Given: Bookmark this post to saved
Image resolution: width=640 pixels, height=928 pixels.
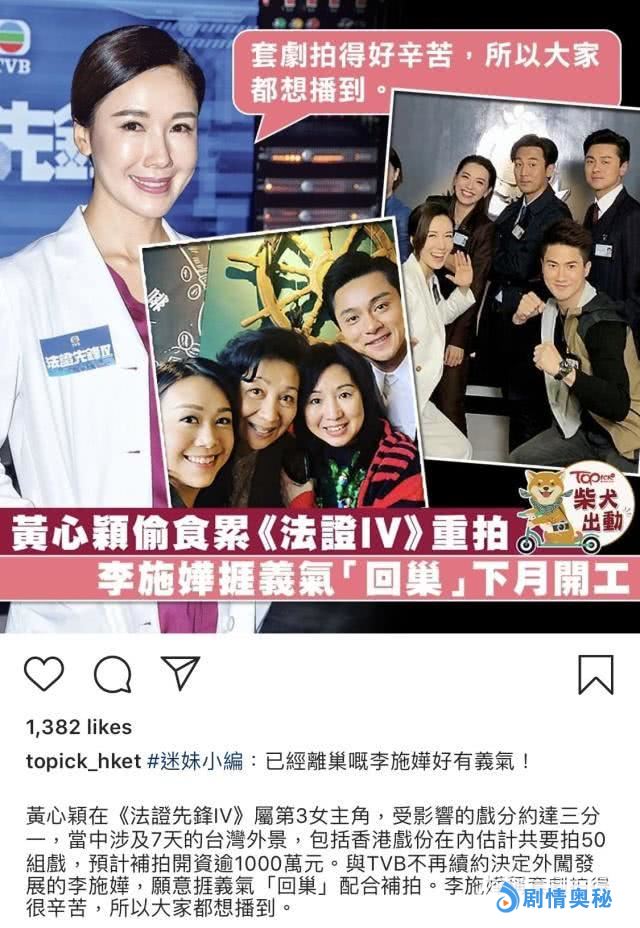Looking at the screenshot, I should pyautogui.click(x=596, y=674).
